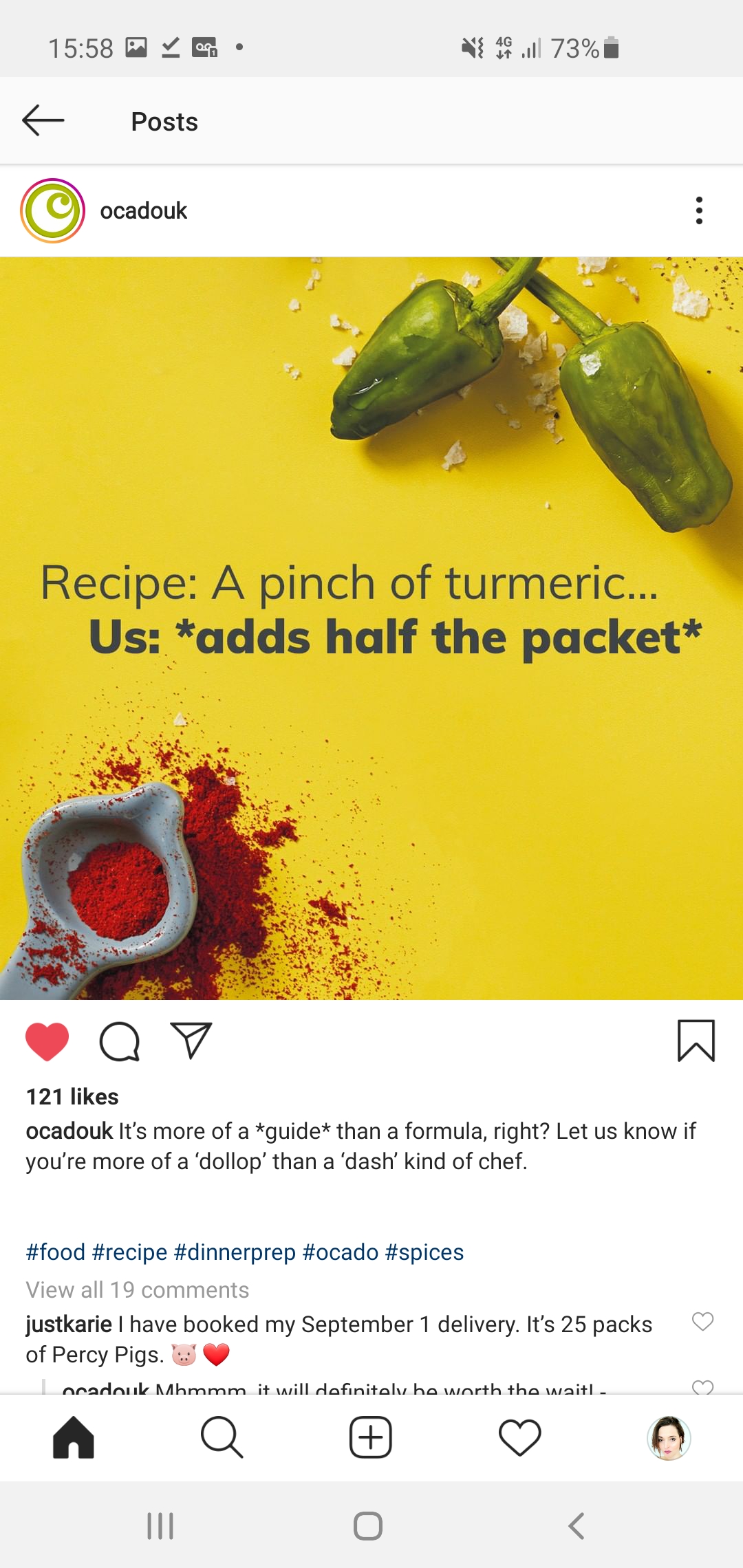The height and width of the screenshot is (1568, 743).
Task: Switch to the Search tab
Action: [x=222, y=1437]
